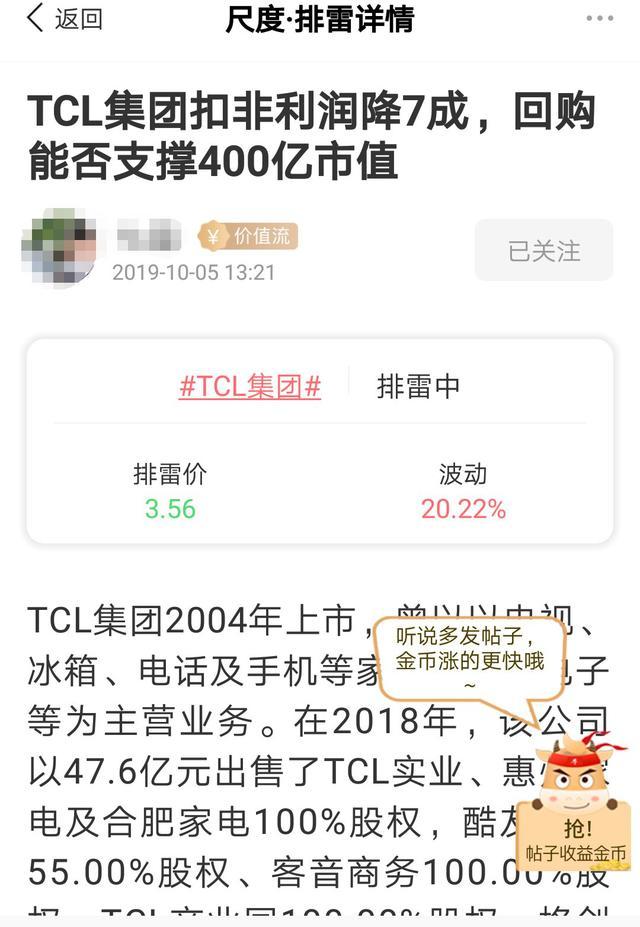Open the author's avatar profile
Viewport: 640px width, 927px height.
pos(59,246)
